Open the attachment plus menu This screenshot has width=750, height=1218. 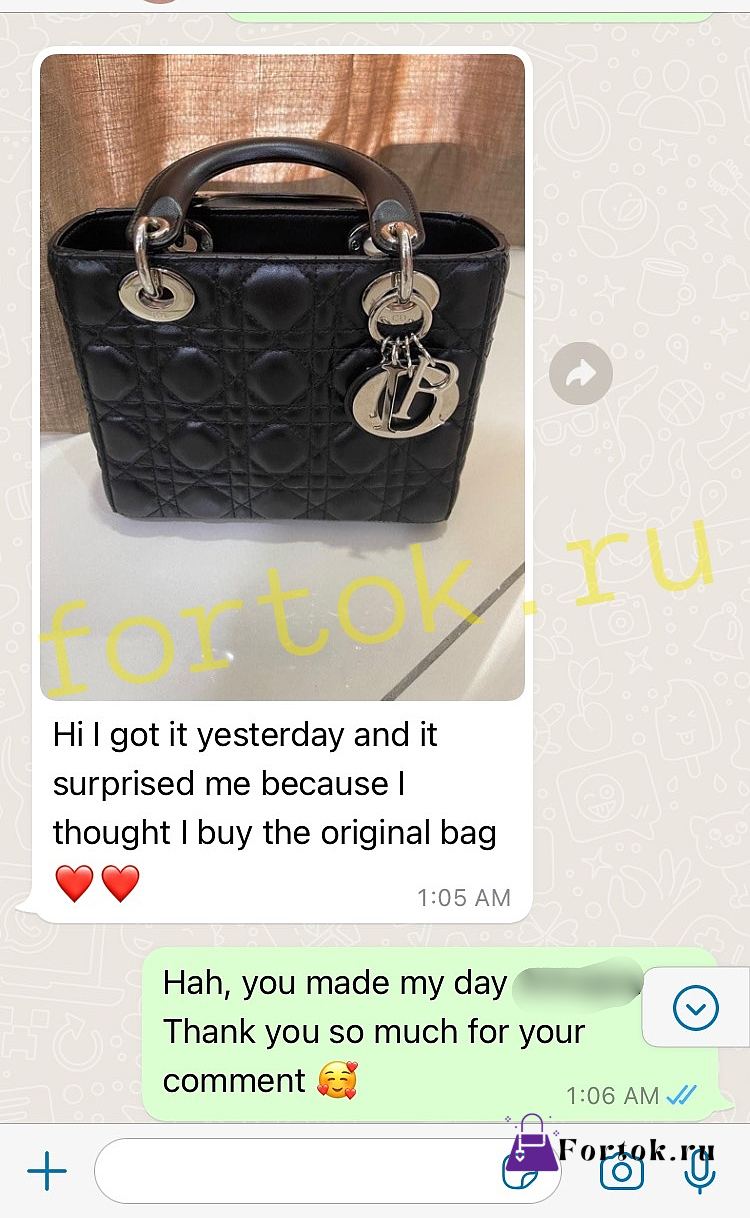pyautogui.click(x=47, y=1171)
